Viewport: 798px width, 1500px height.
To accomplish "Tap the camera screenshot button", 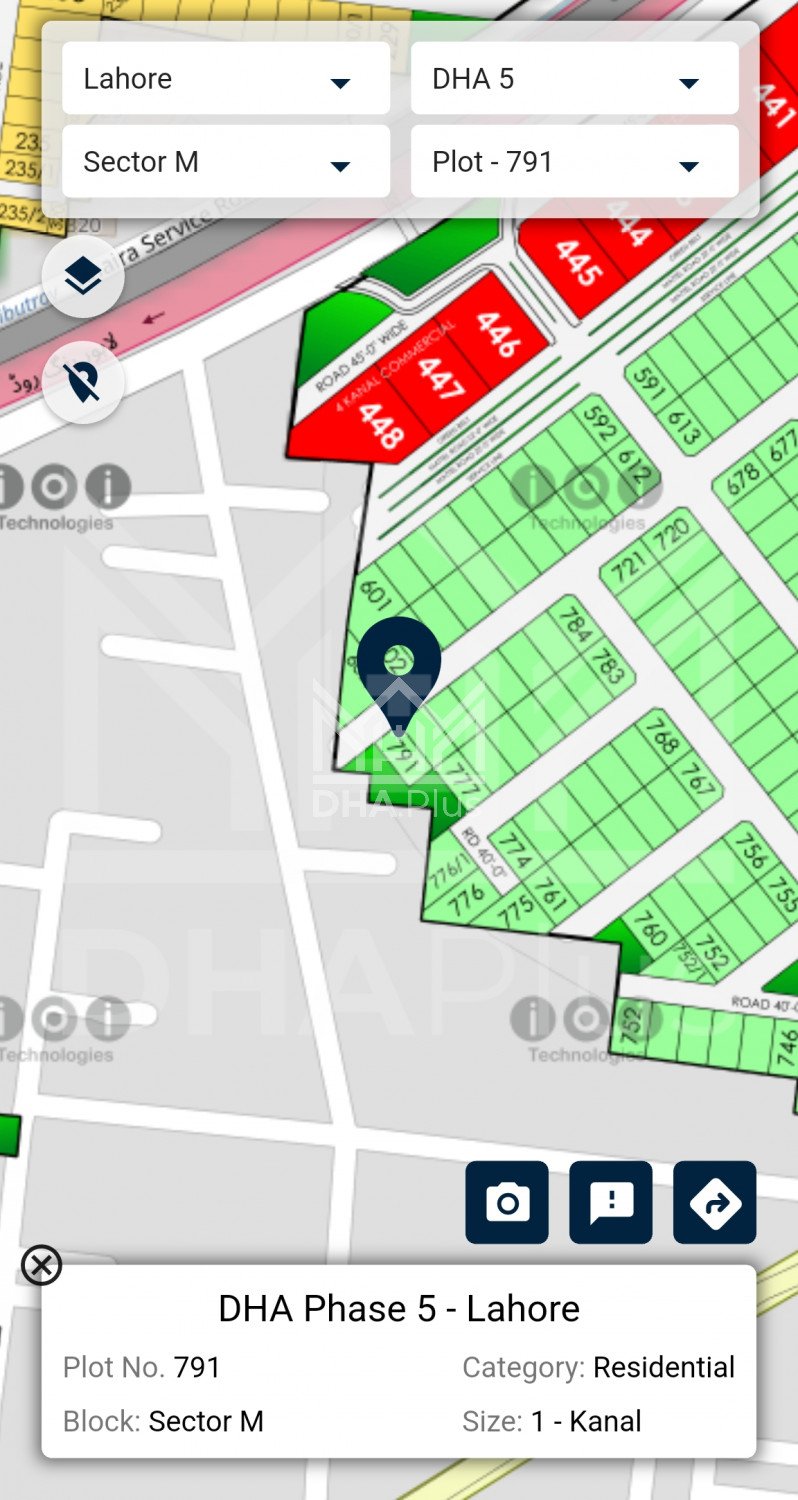I will (507, 1202).
